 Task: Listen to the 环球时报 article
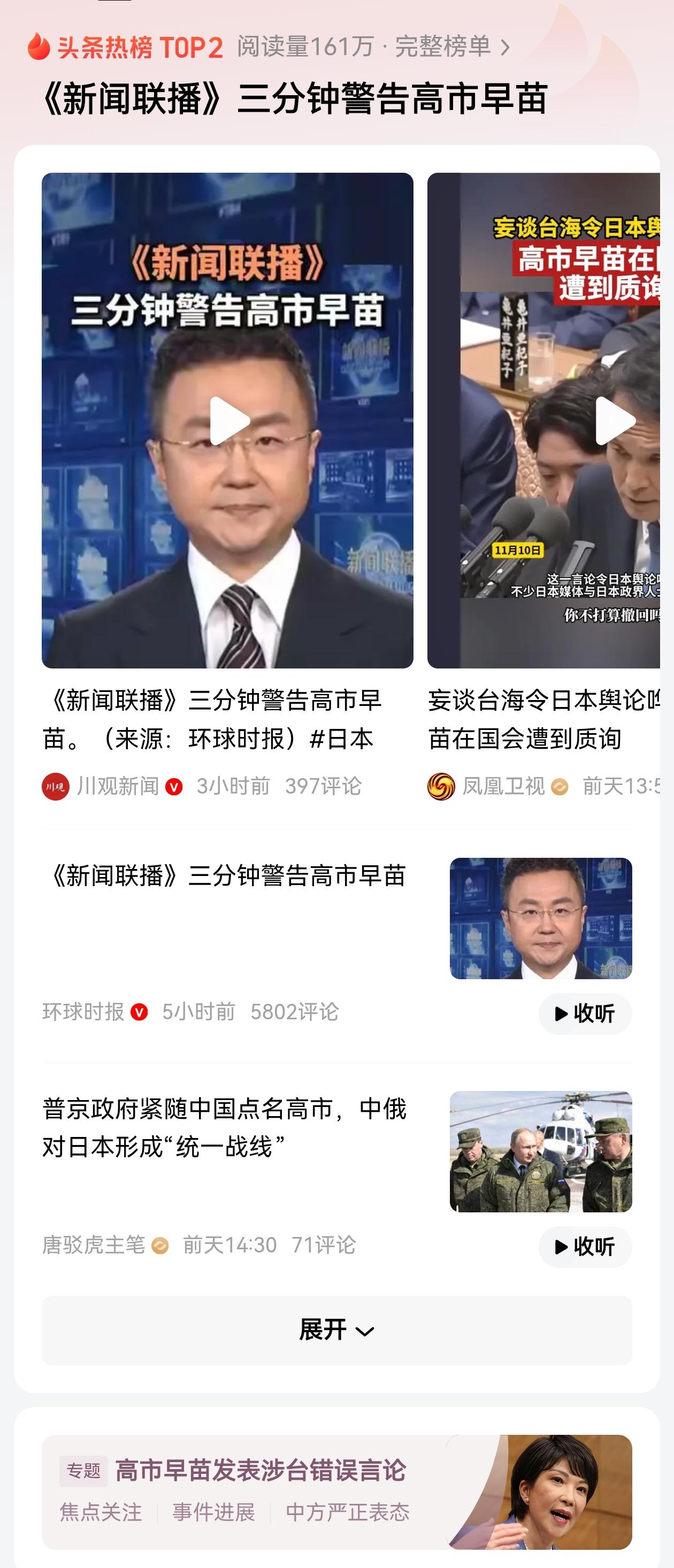[585, 1013]
